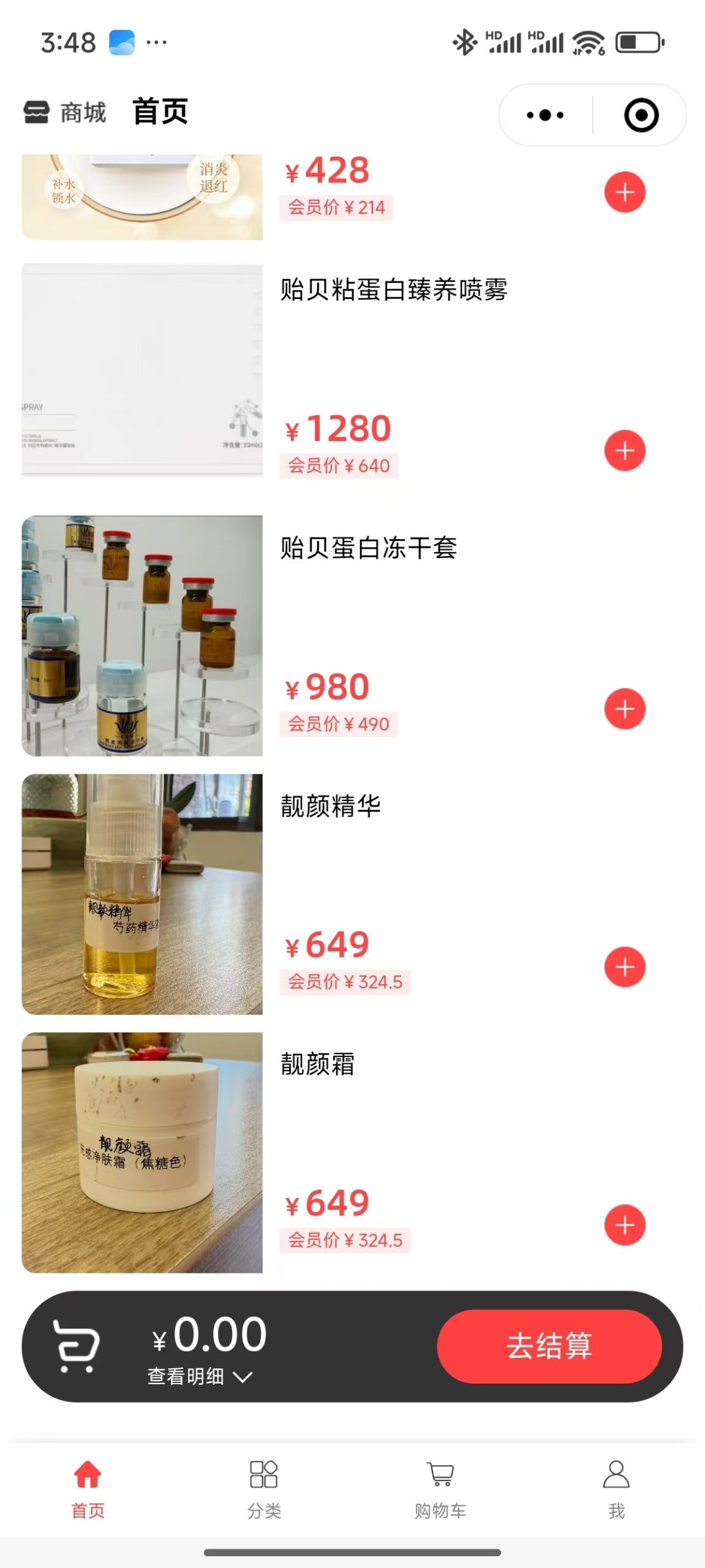Open the 靓颜精华 product picture

[x=142, y=894]
